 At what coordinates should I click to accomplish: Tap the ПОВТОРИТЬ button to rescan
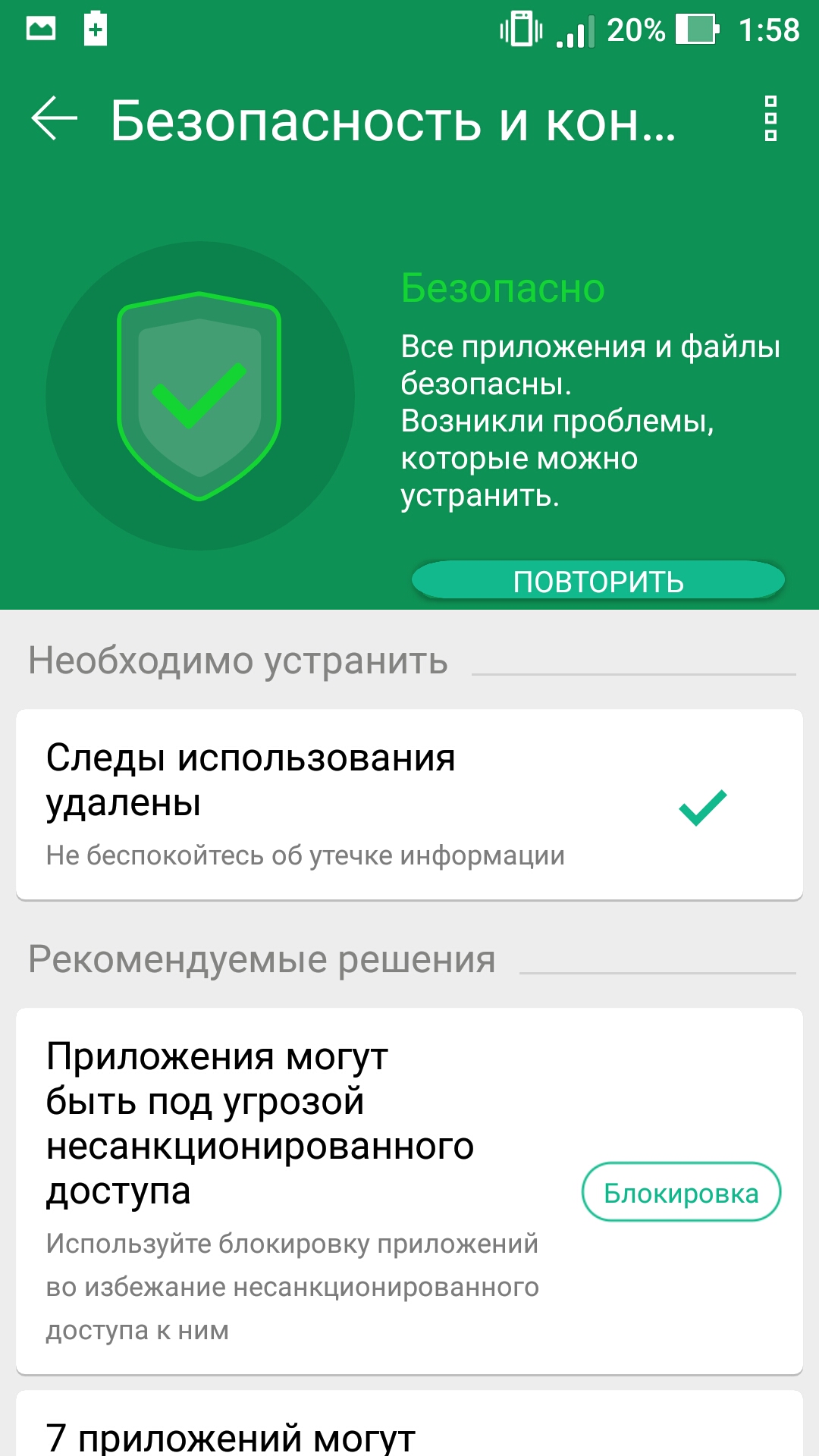coord(598,581)
